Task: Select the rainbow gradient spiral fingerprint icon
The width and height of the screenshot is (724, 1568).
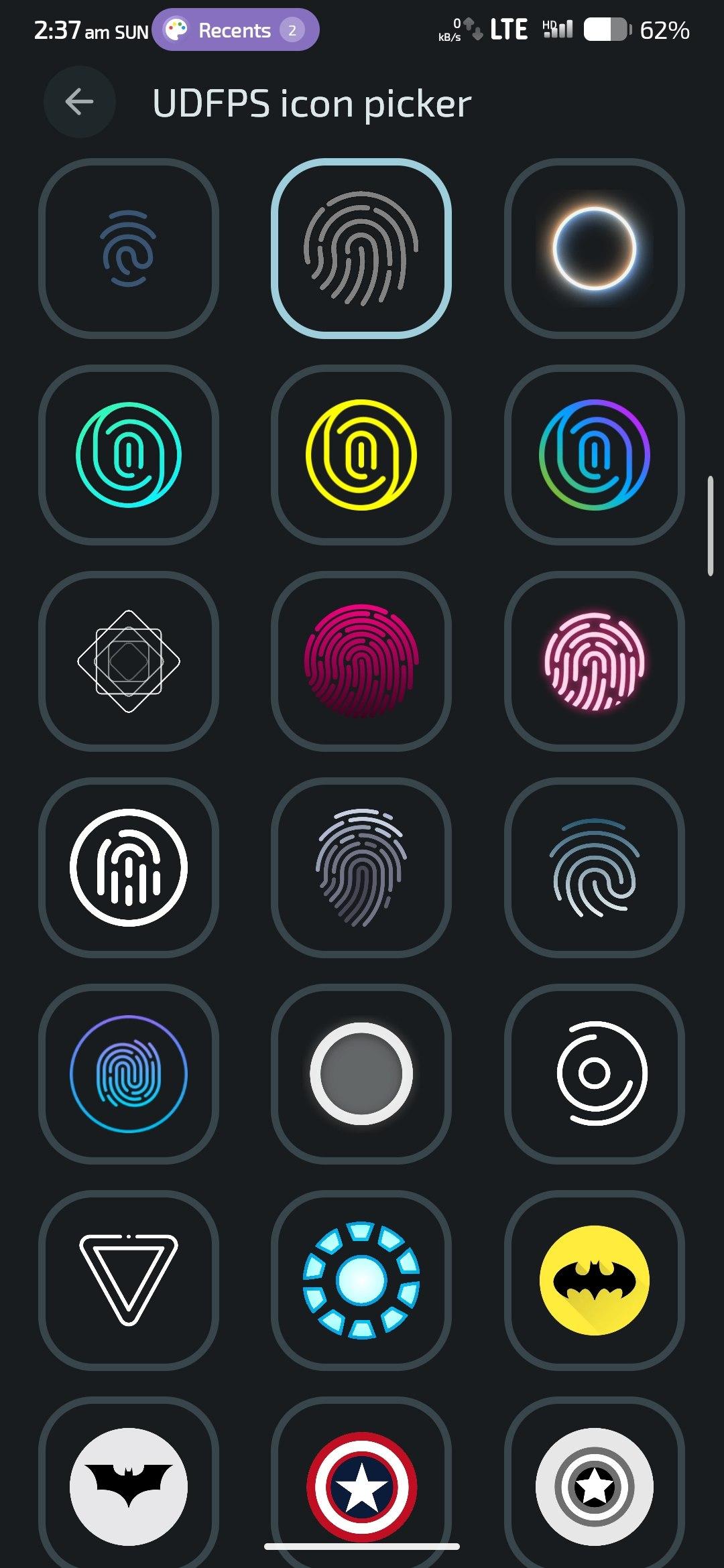Action: 594,455
